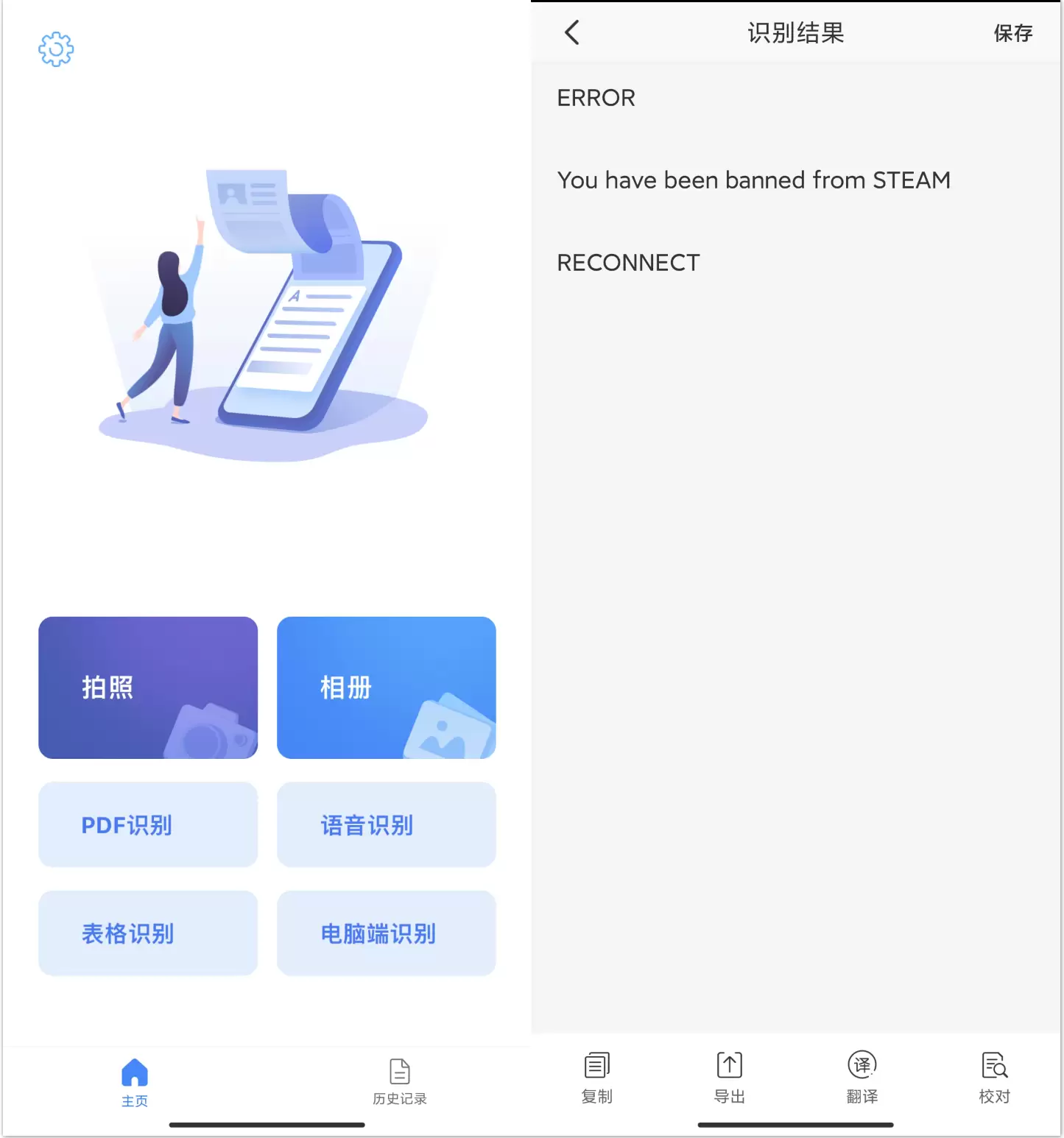This screenshot has width=1064, height=1138.
Task: Switch to the 主页 home tab
Action: (135, 1082)
